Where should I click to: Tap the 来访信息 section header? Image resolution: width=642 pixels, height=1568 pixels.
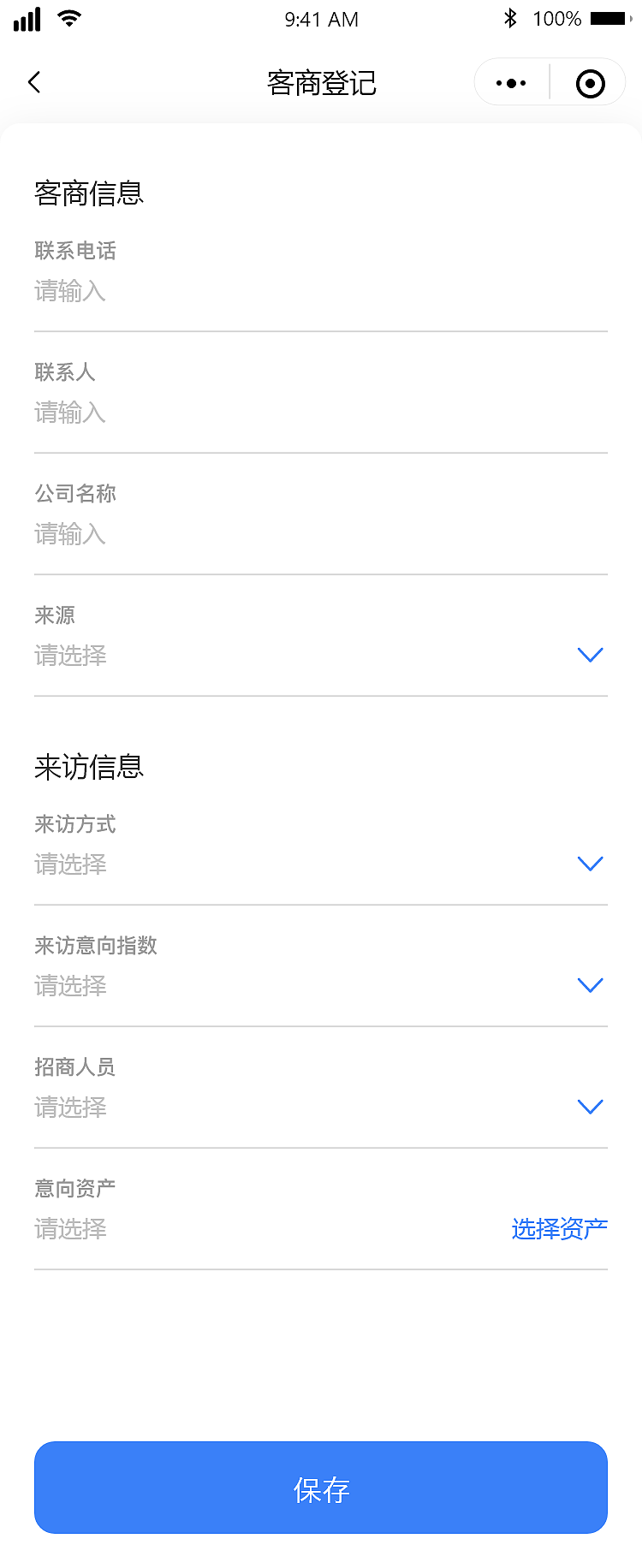click(89, 768)
